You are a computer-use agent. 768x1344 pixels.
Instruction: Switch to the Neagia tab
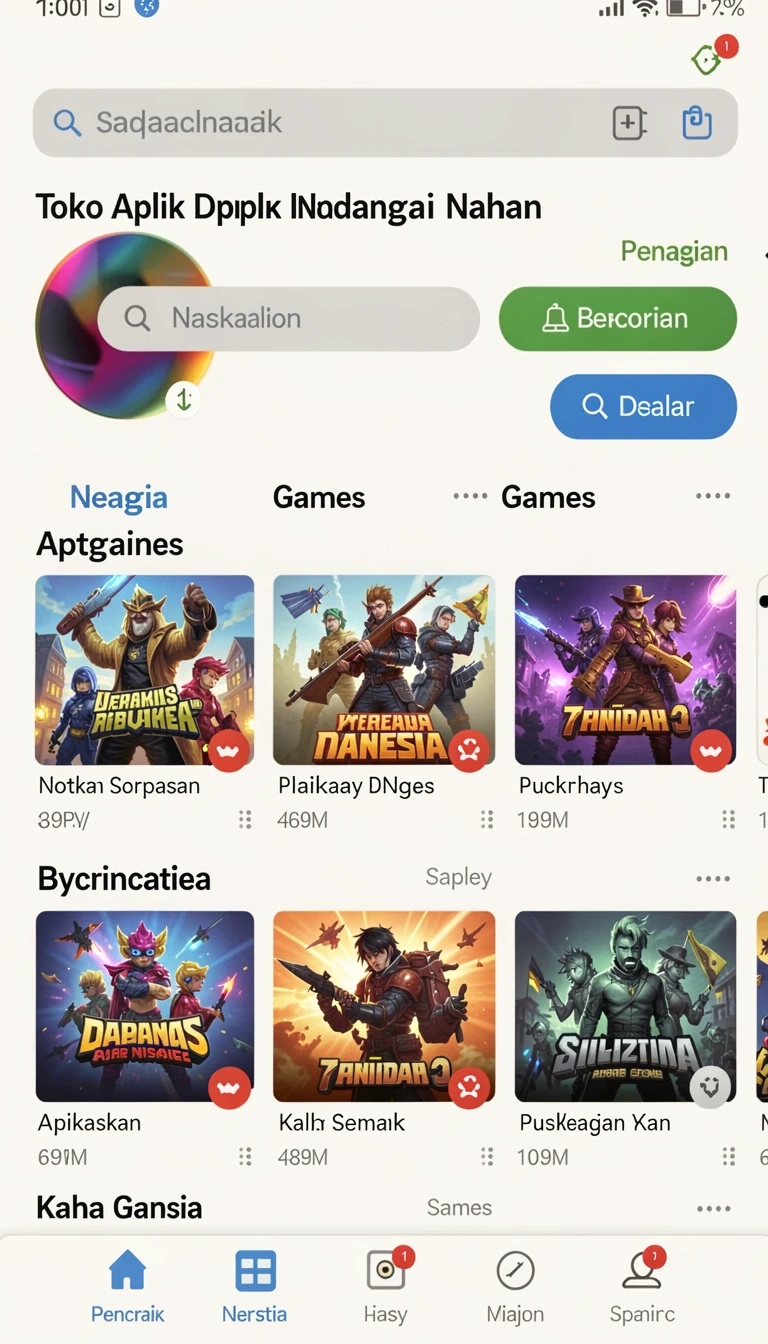(x=118, y=497)
